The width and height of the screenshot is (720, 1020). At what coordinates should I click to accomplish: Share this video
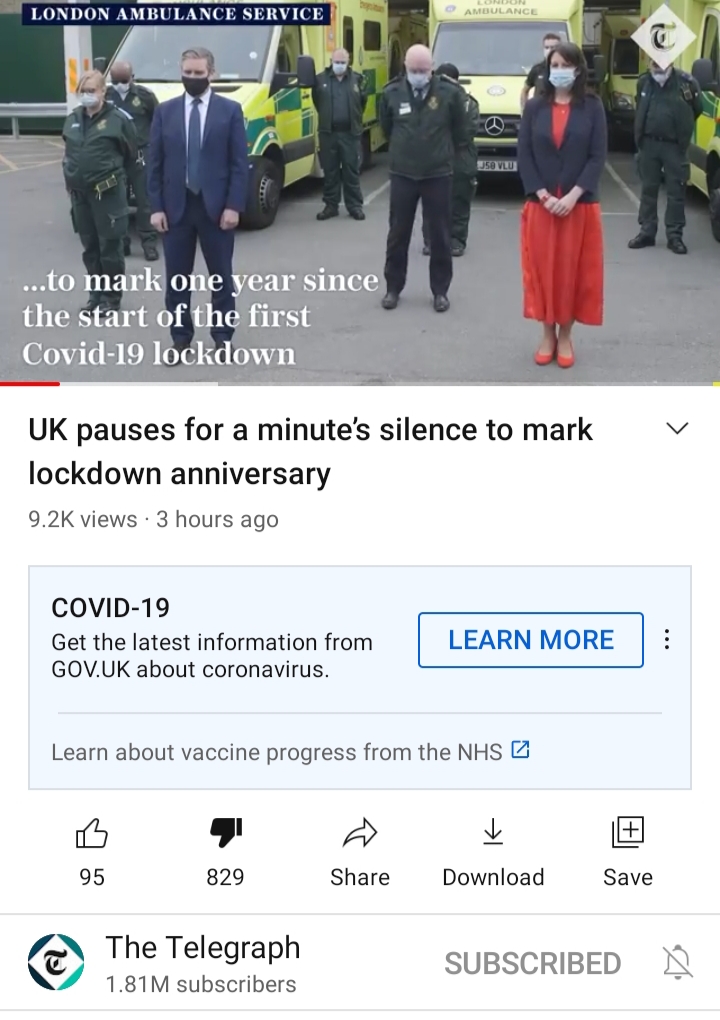coord(360,848)
